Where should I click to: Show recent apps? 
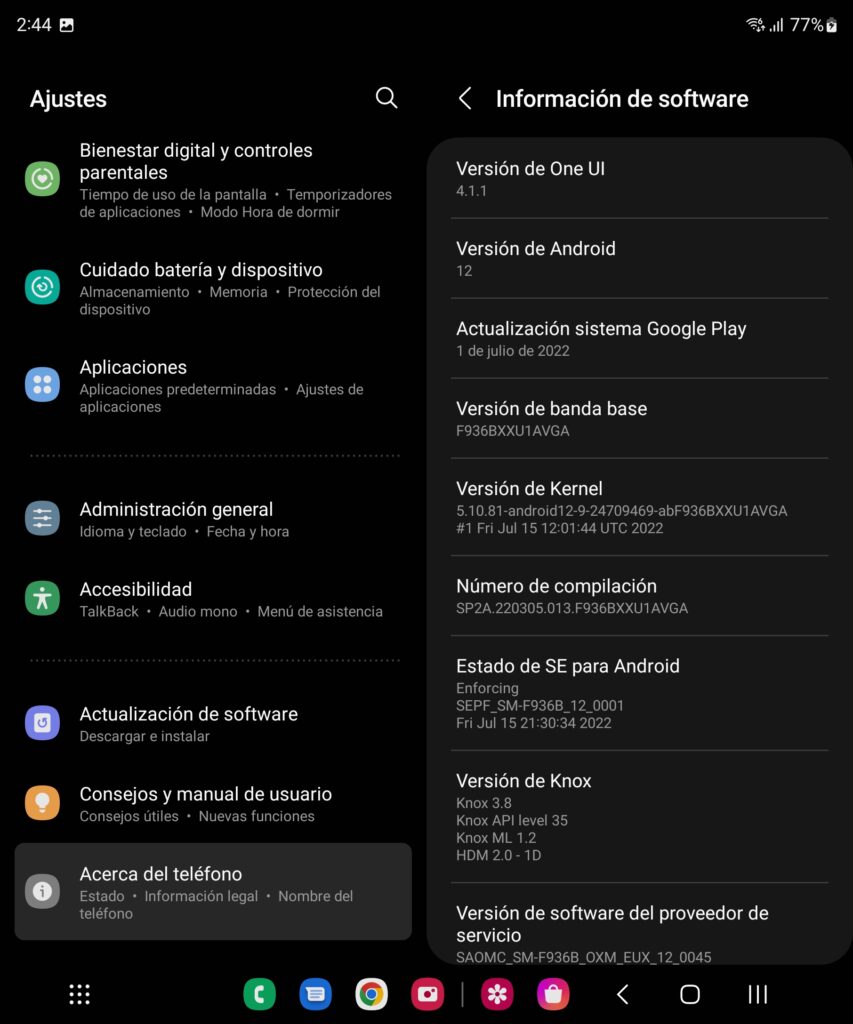coord(758,994)
